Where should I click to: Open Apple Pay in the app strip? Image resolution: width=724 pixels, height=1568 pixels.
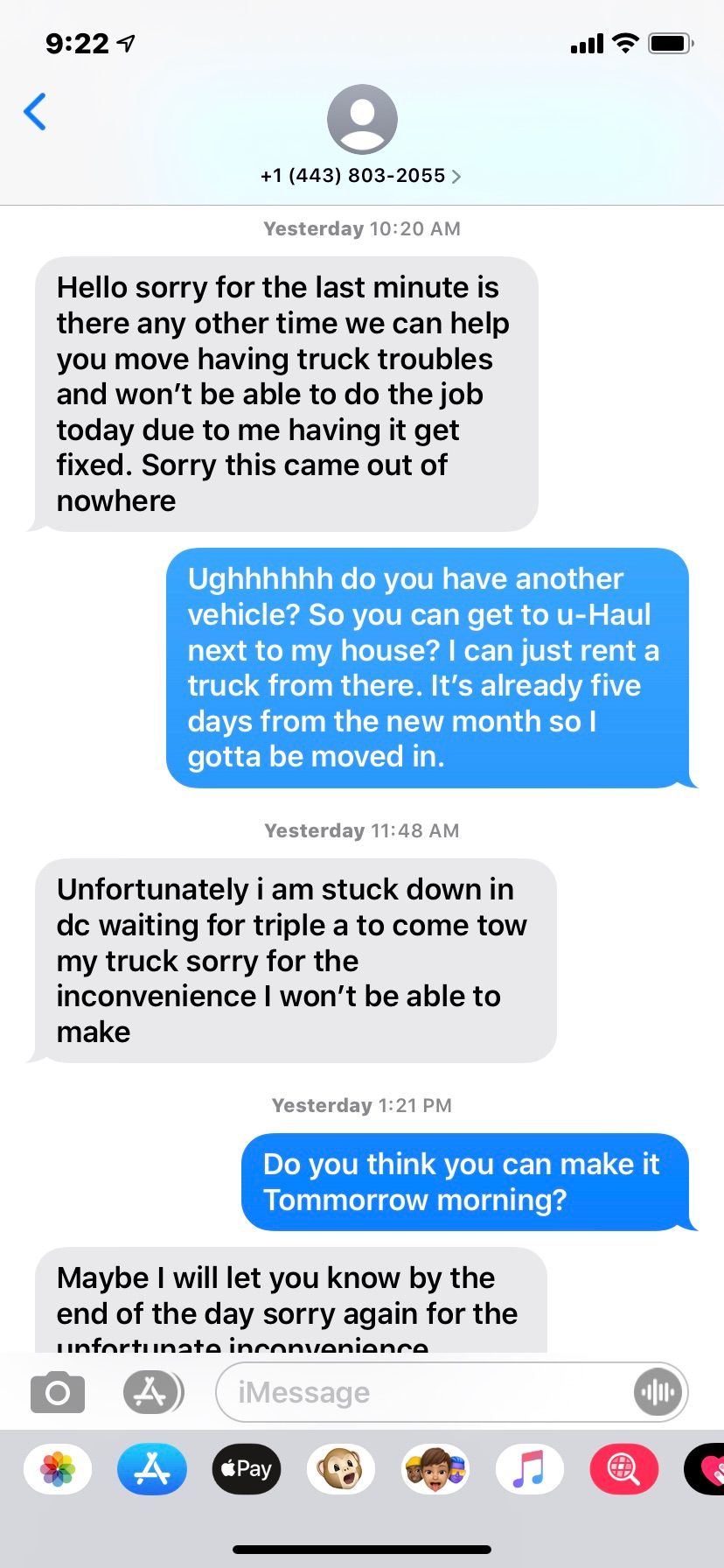(x=247, y=1469)
